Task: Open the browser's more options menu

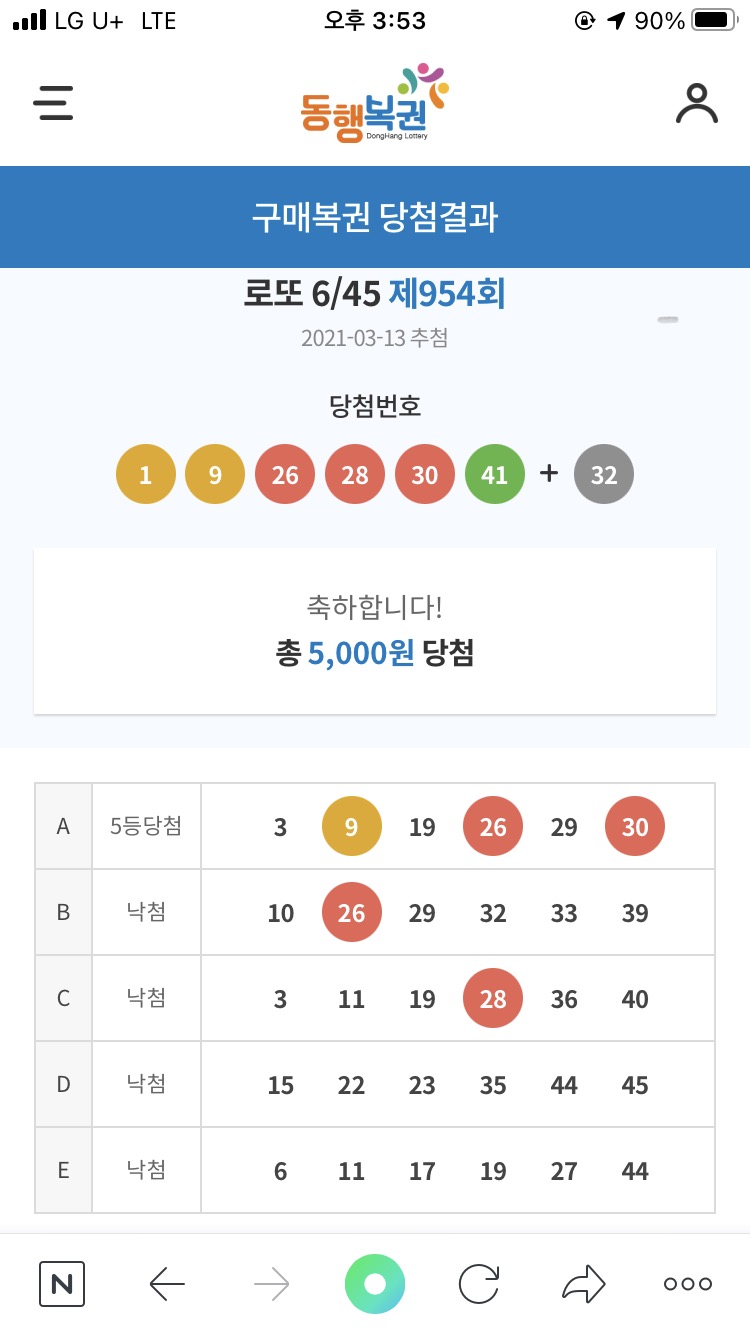Action: 688,1284
